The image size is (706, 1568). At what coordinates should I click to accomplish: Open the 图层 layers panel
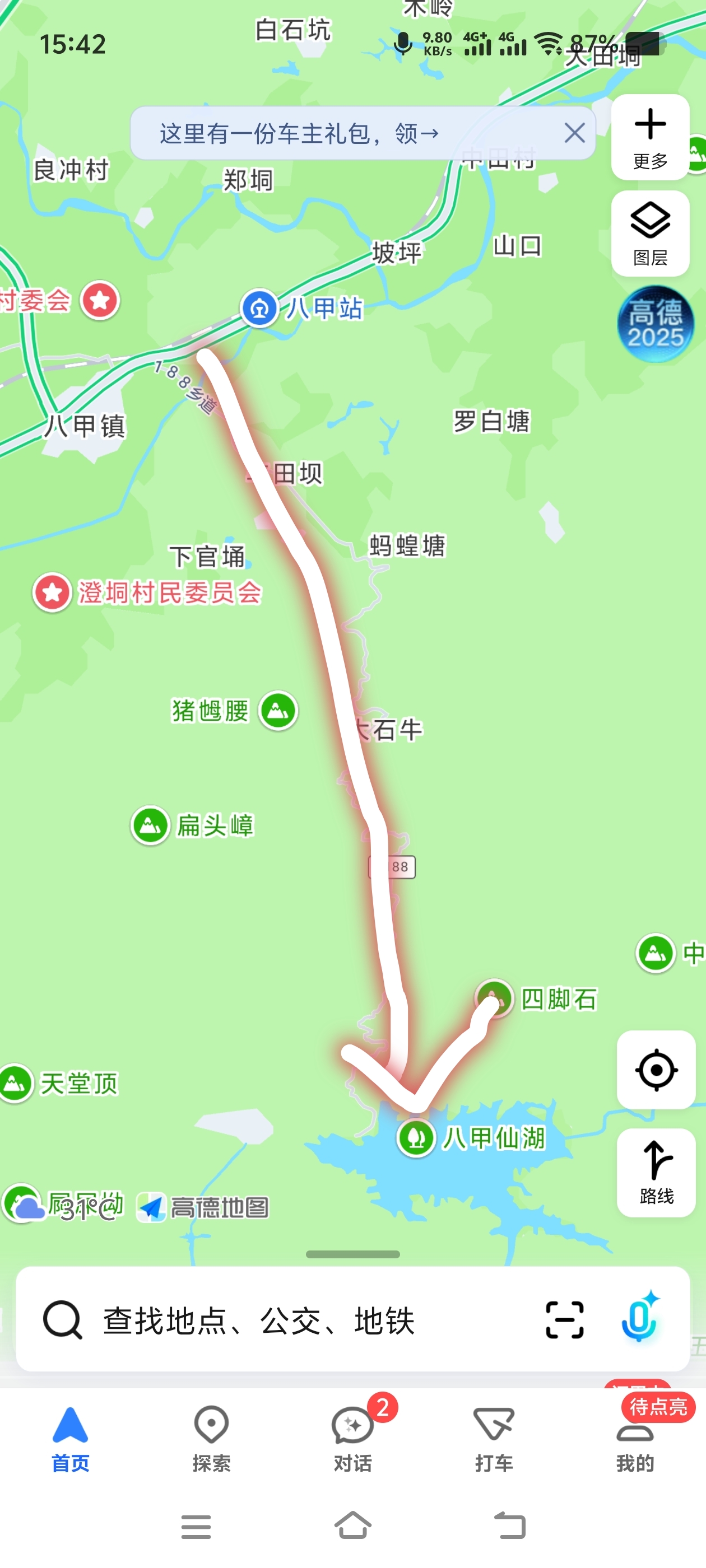[x=650, y=233]
